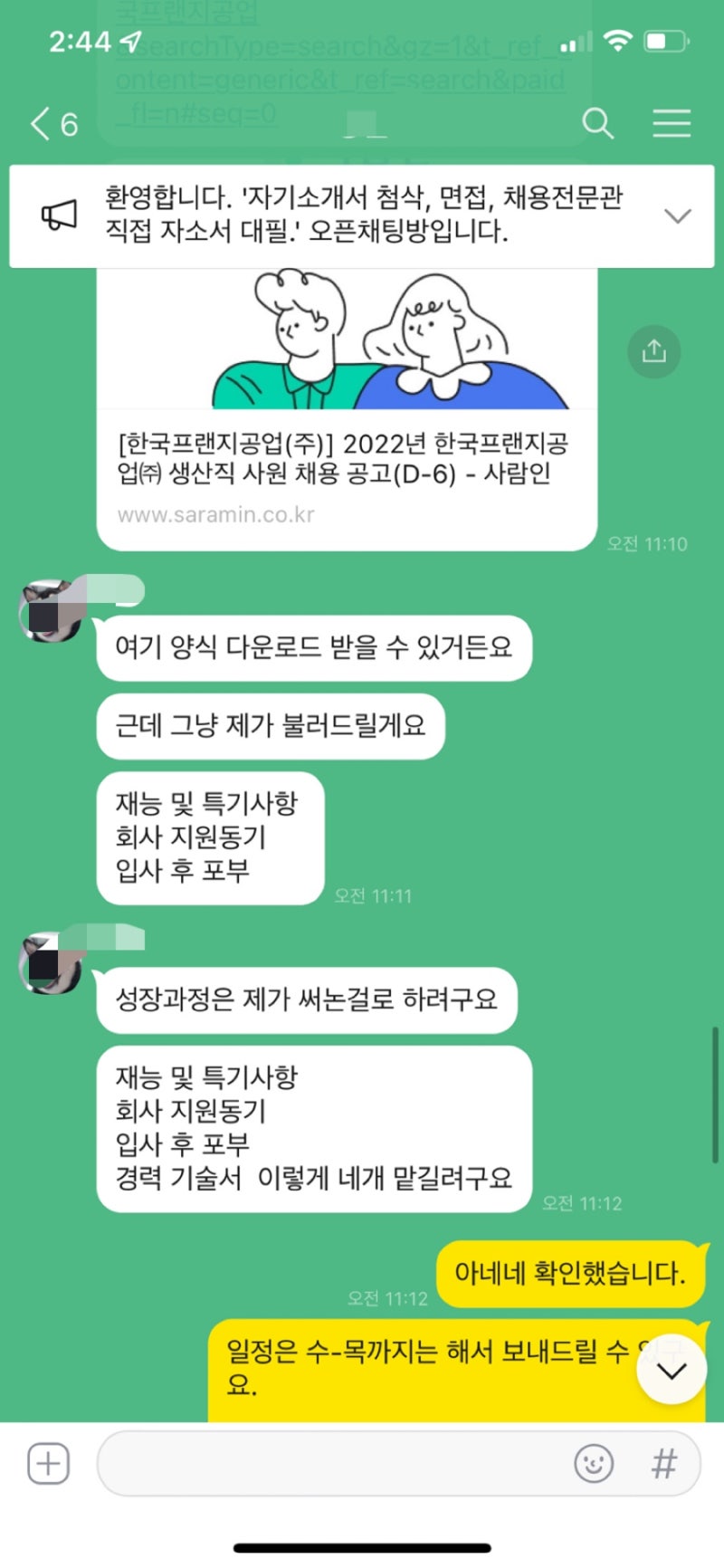Screen dimensions: 724x1568
Task: View the profile of the sender of 여기 양식 다운로드
Action: 51,611
